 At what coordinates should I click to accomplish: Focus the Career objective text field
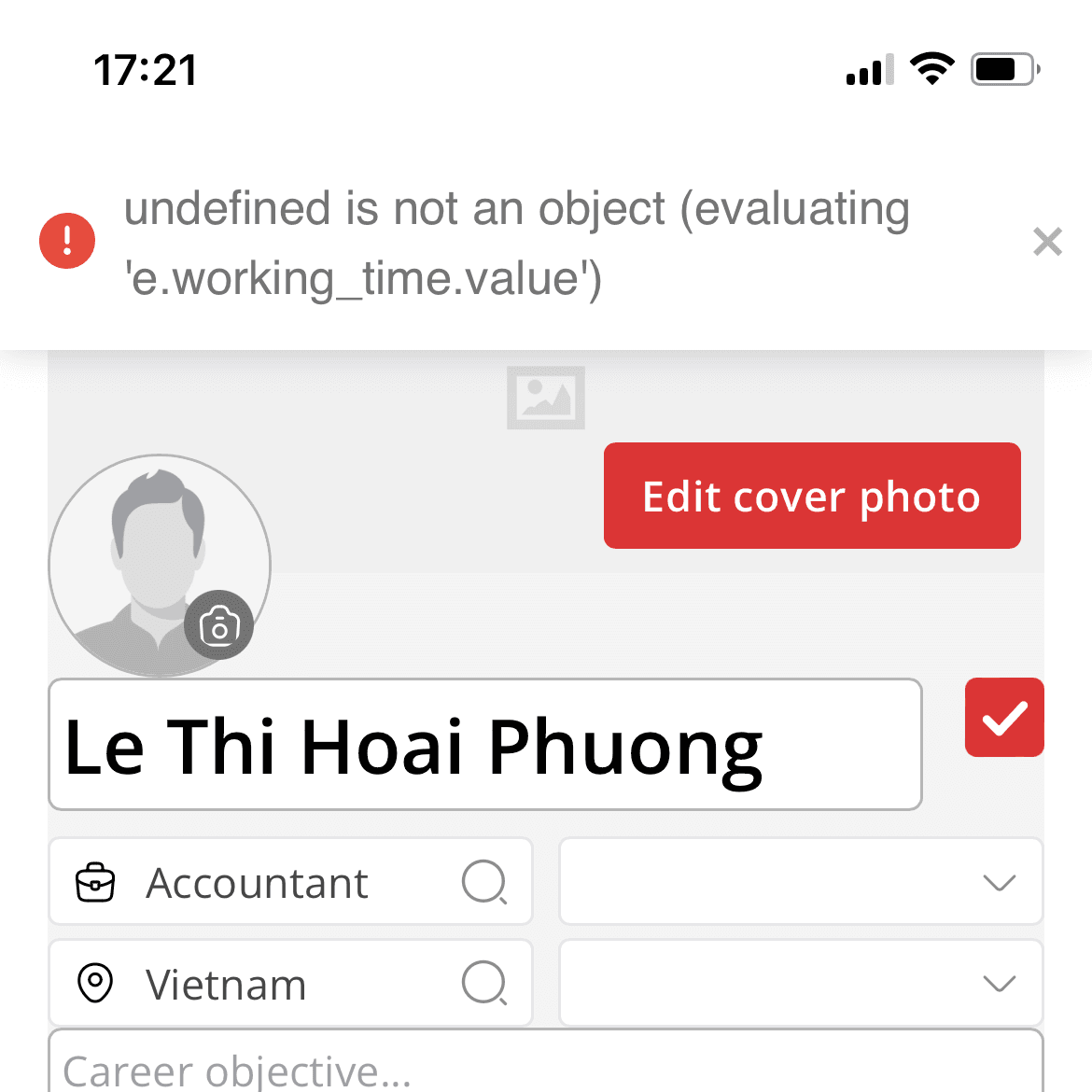(545, 1066)
